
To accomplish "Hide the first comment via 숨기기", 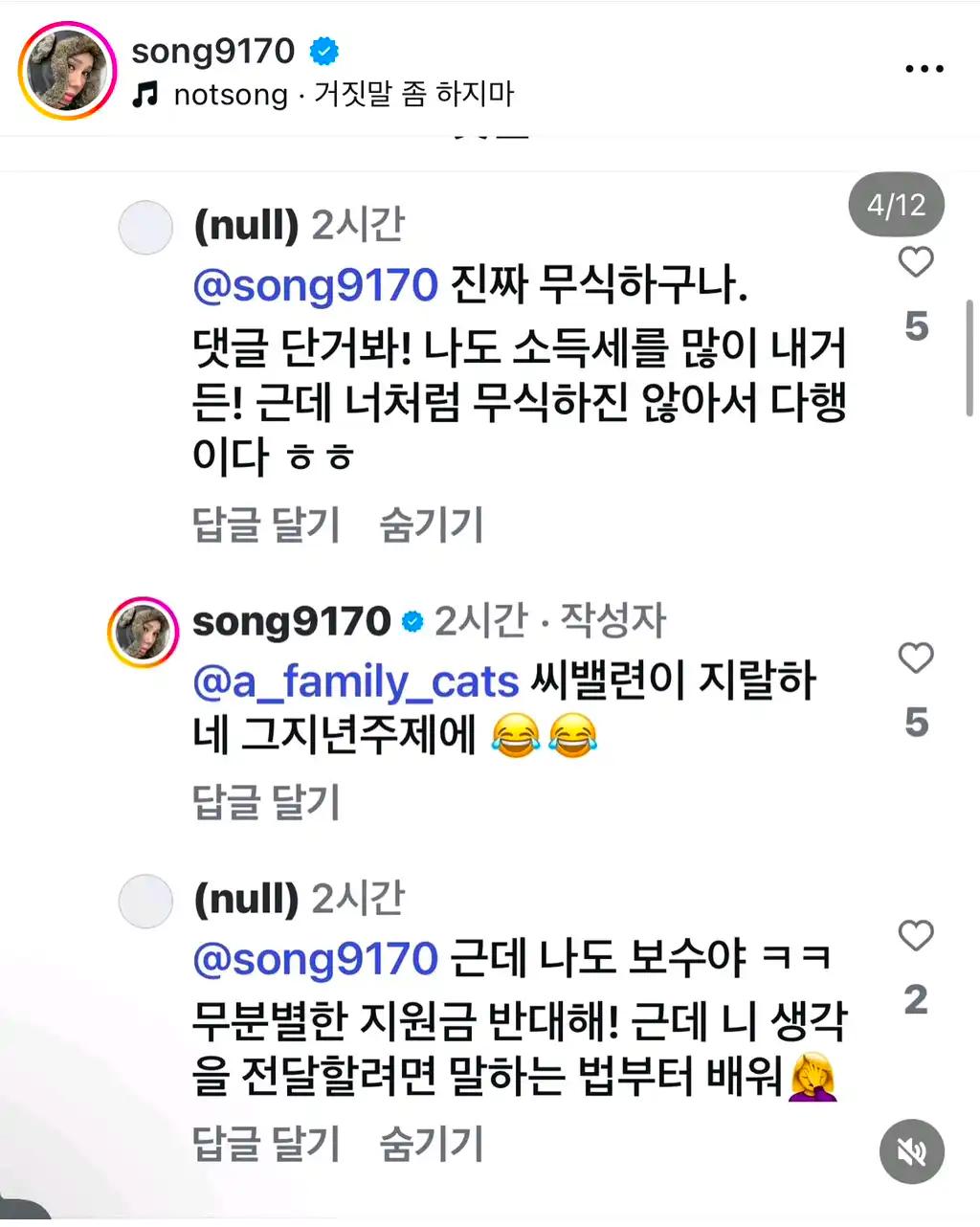I will pyautogui.click(x=431, y=524).
